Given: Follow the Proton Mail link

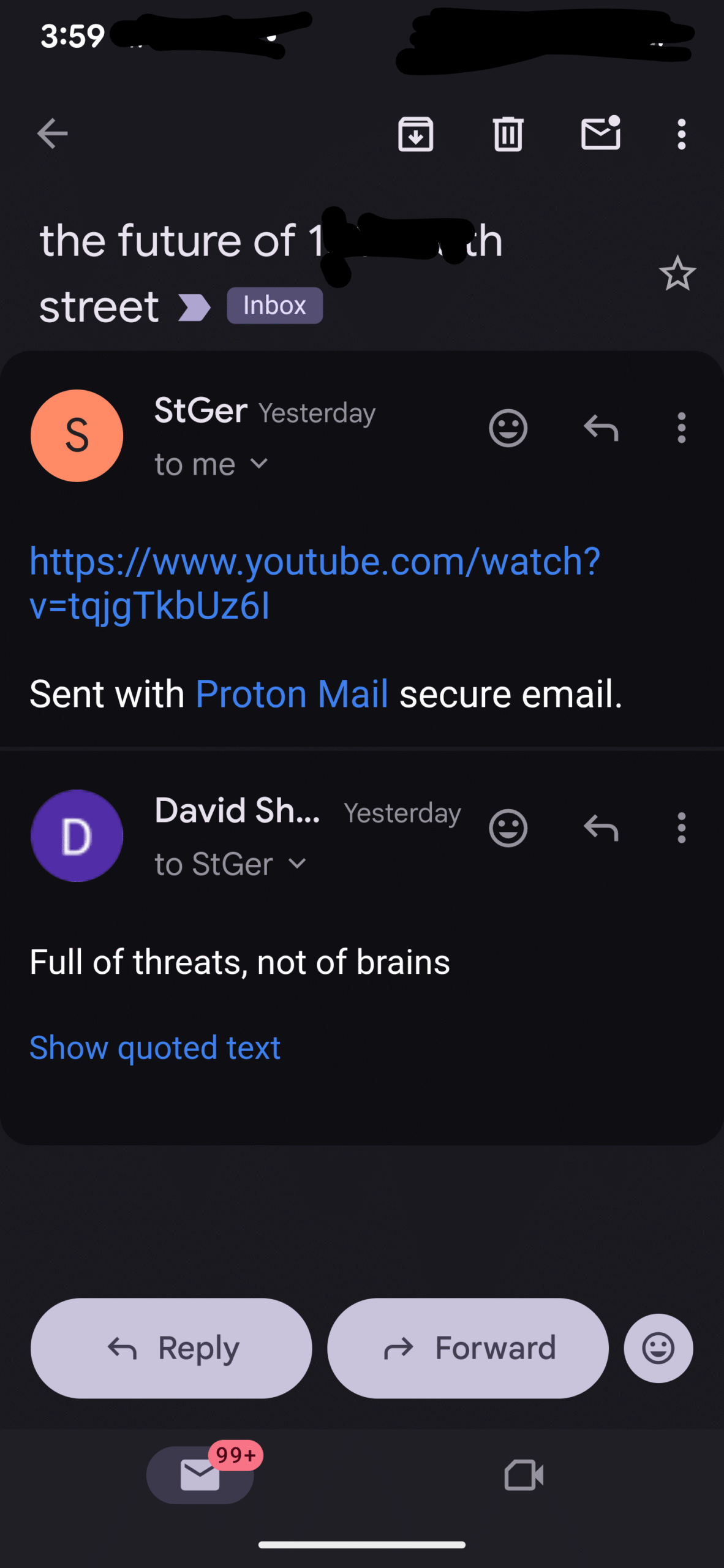Looking at the screenshot, I should (292, 694).
